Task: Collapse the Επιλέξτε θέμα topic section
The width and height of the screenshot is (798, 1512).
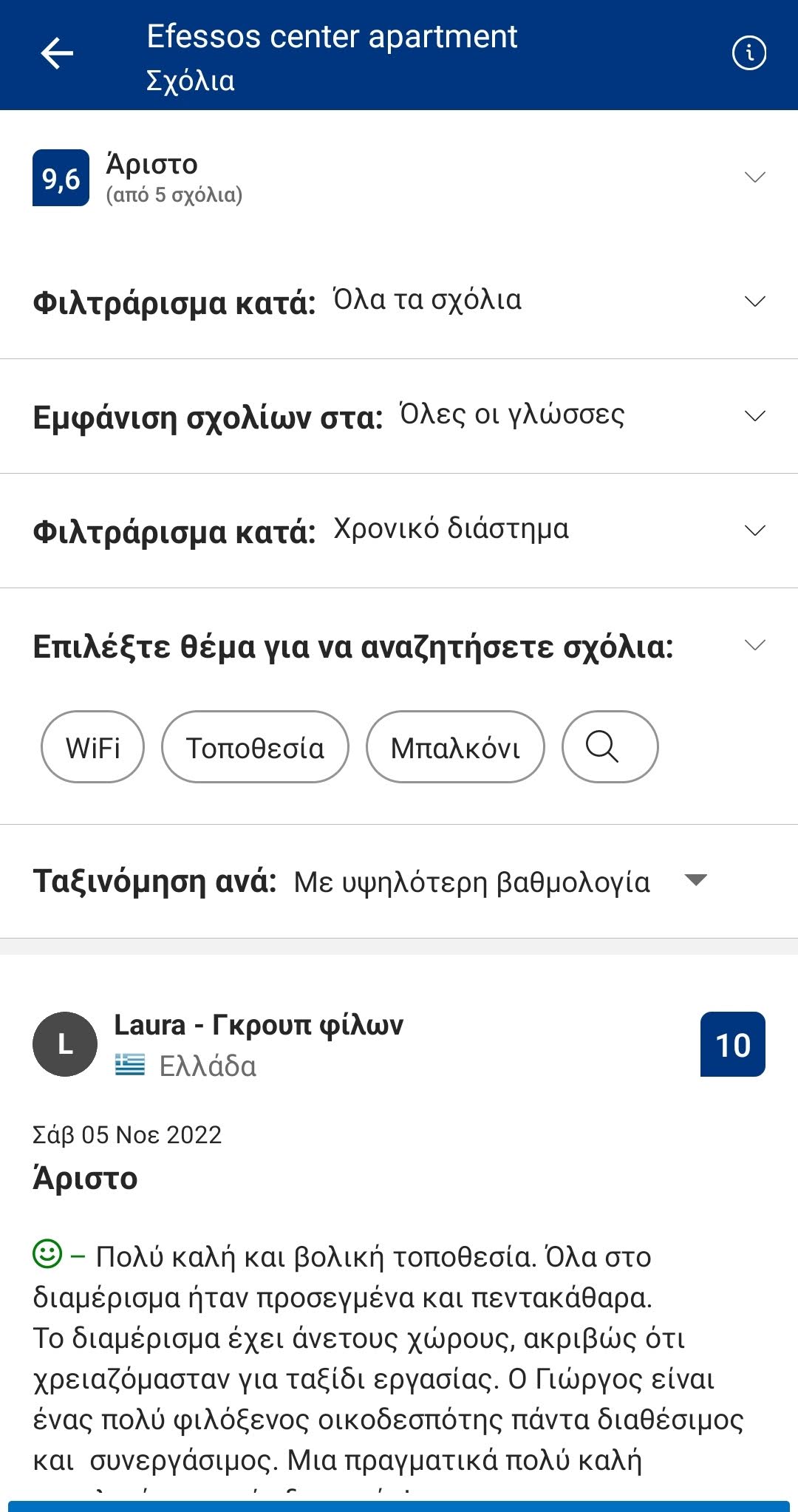Action: click(x=399, y=646)
